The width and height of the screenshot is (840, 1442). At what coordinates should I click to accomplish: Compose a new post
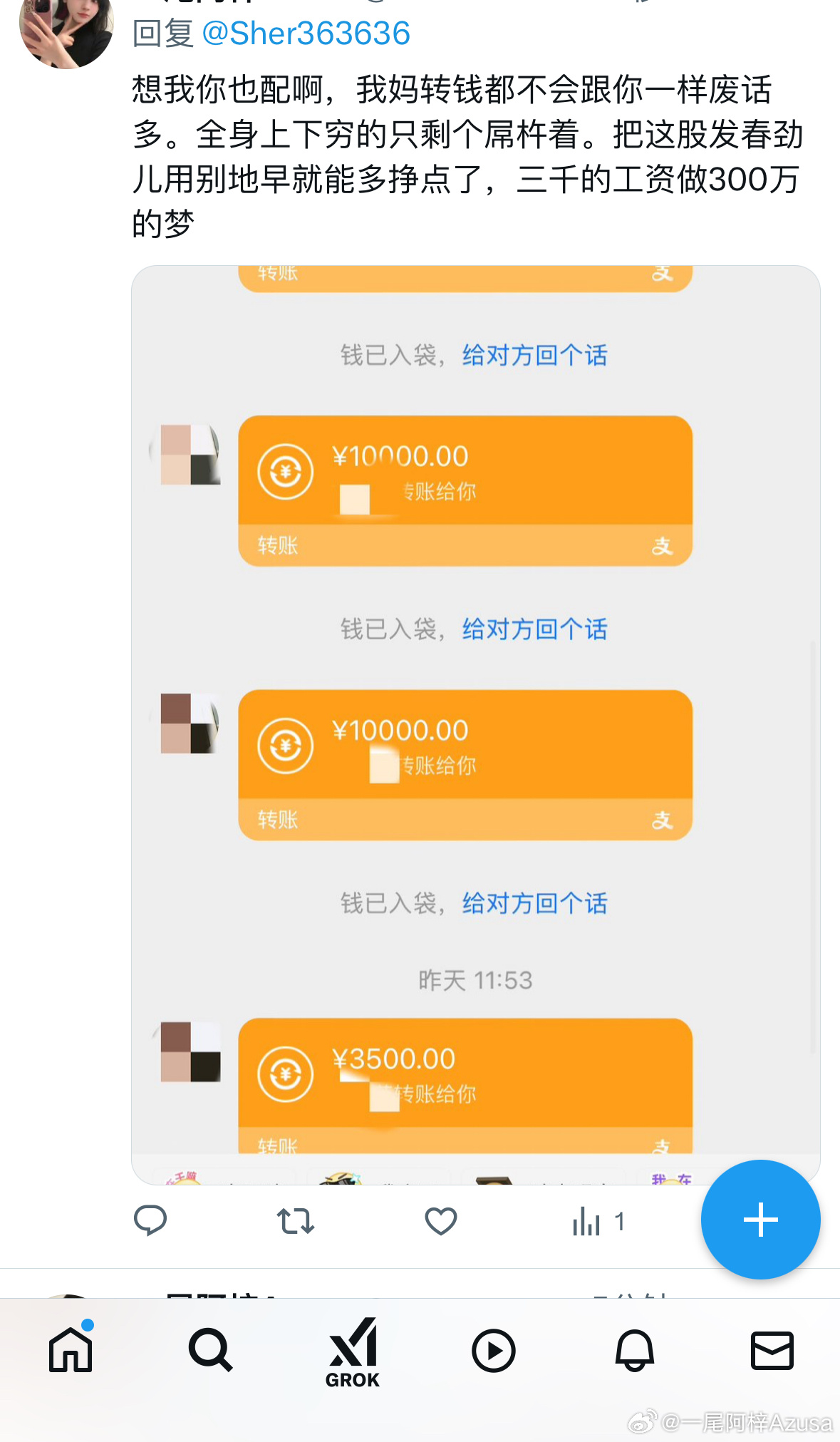[760, 1220]
